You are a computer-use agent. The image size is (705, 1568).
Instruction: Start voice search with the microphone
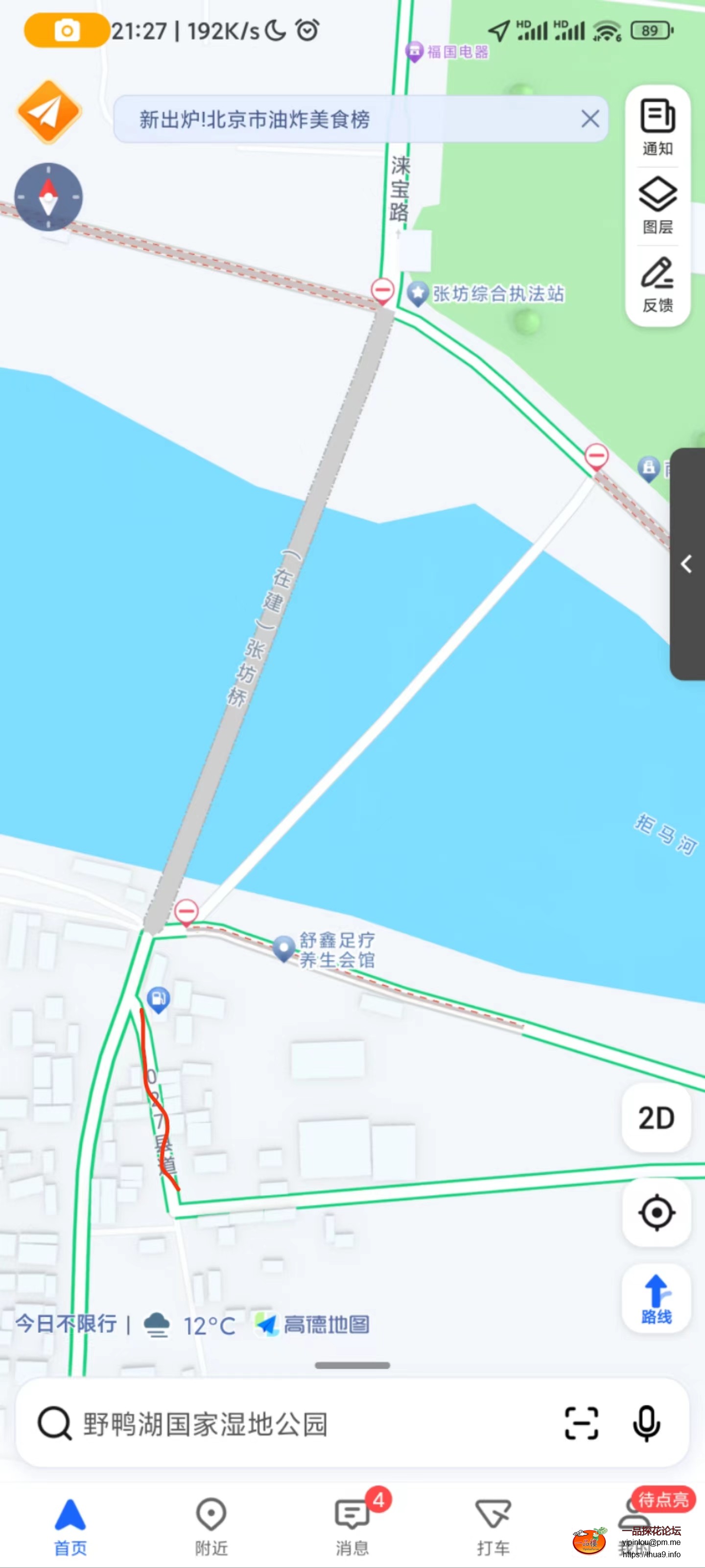646,1423
